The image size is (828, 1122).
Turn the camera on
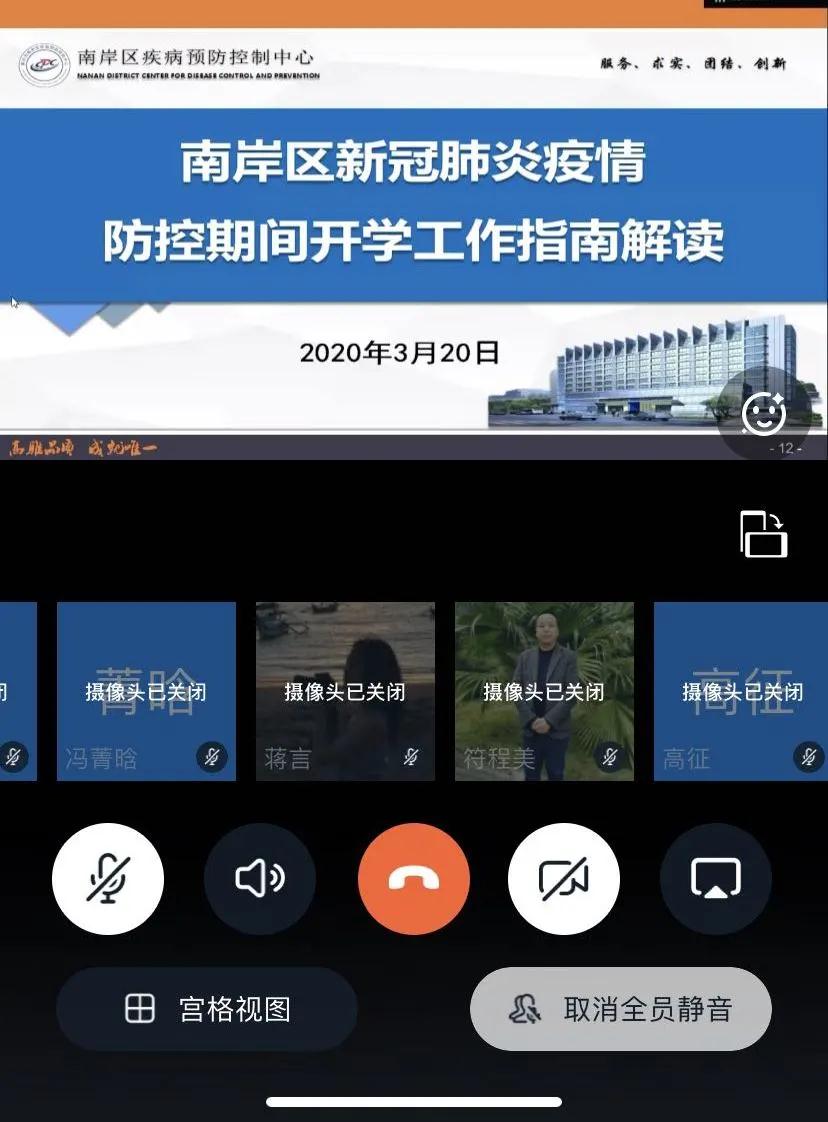564,879
